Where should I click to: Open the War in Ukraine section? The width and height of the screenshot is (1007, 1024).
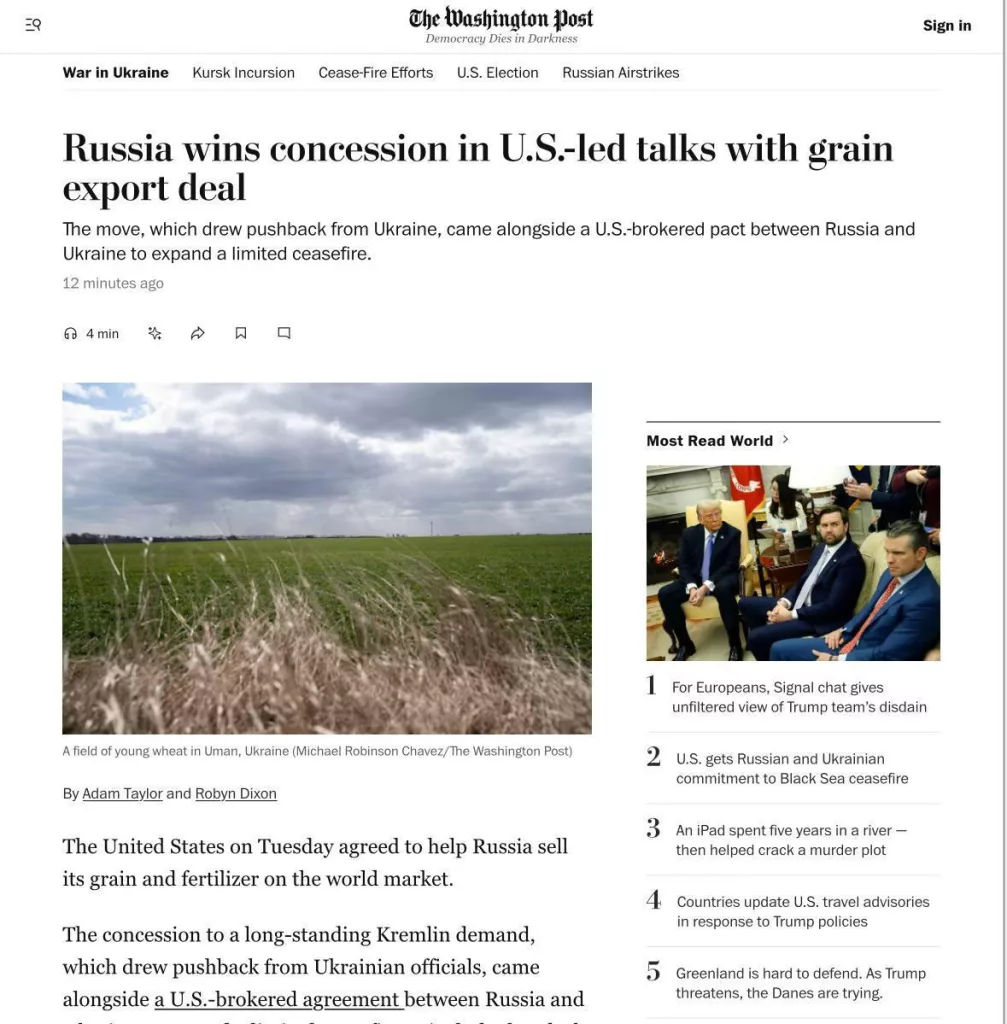[116, 73]
